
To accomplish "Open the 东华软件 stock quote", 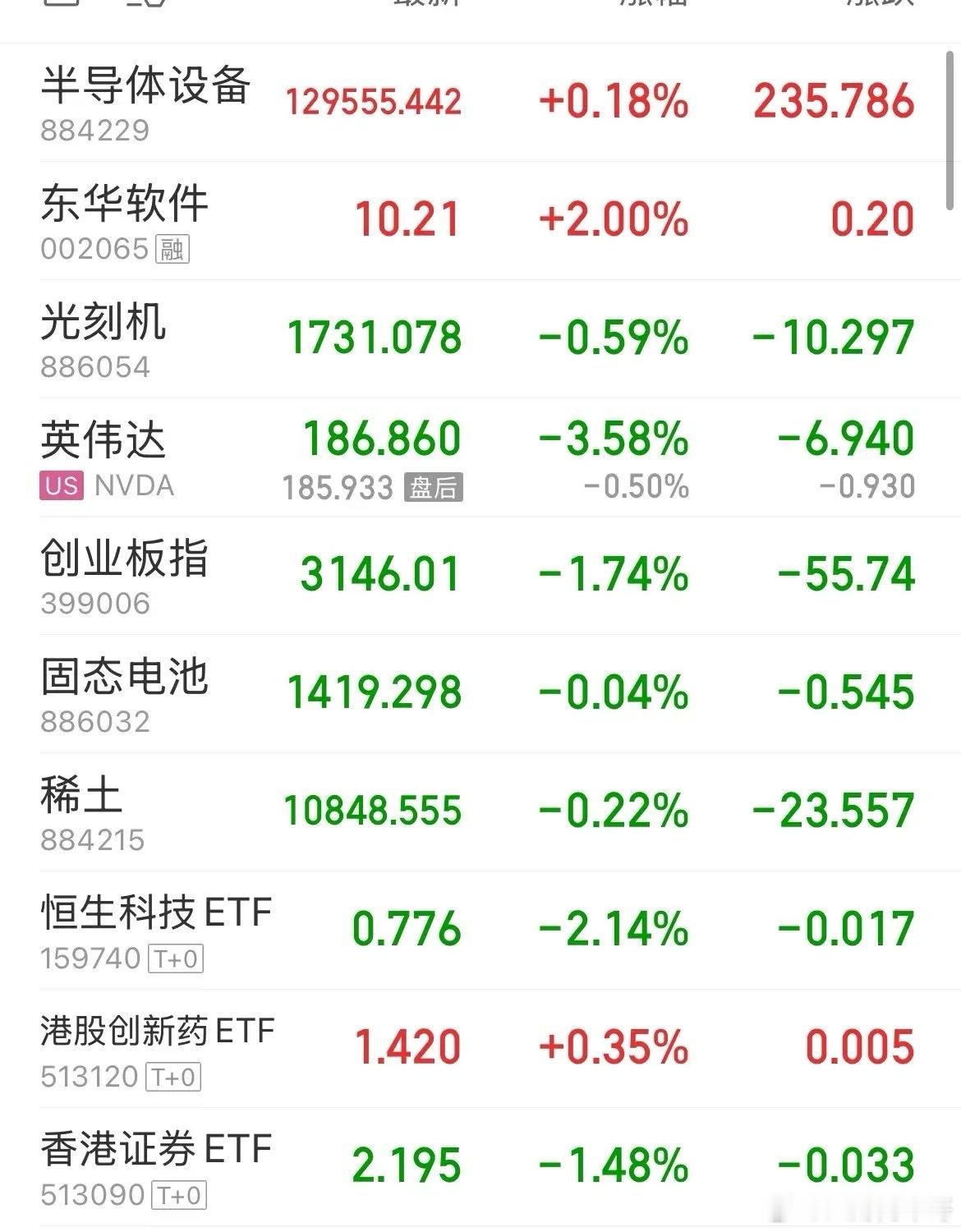I will pos(123,209).
